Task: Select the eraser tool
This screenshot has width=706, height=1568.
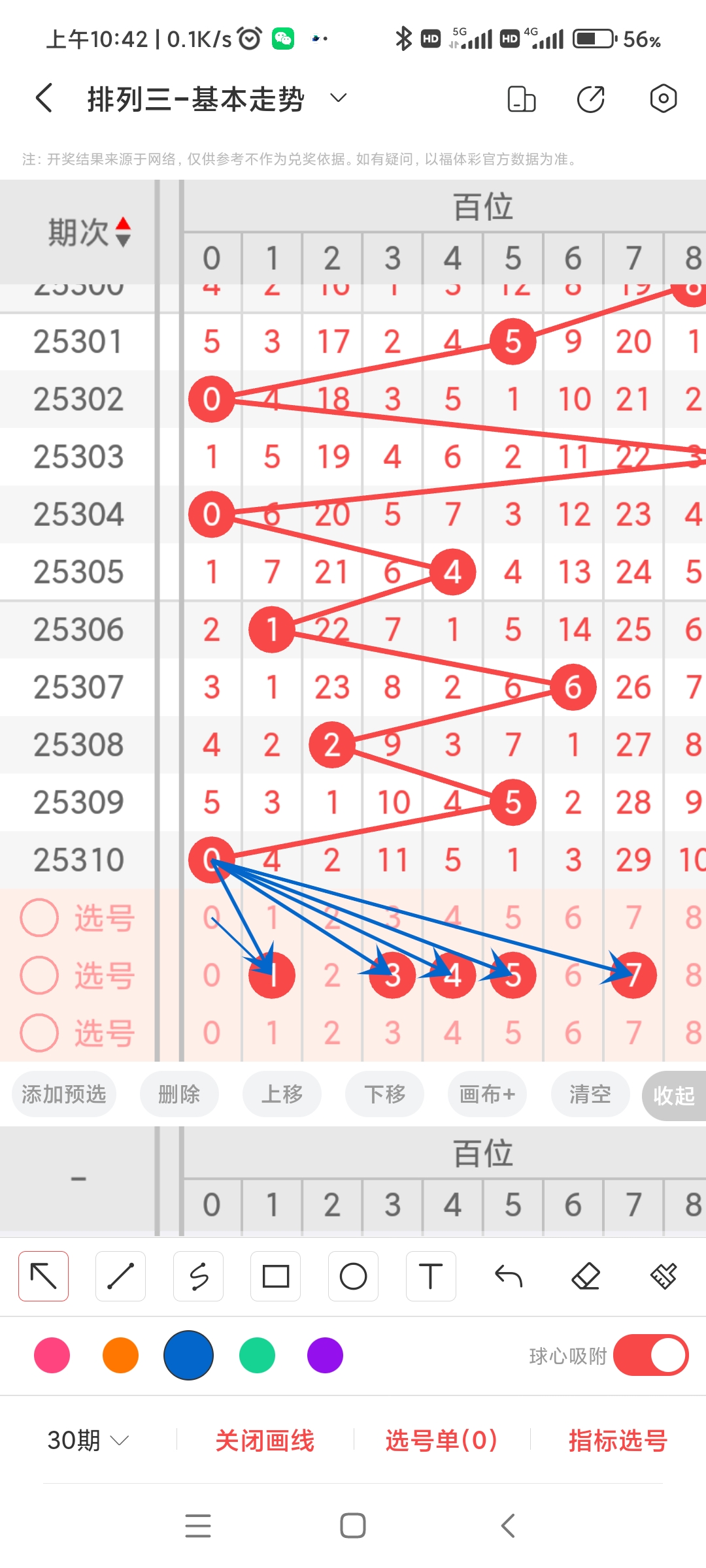Action: coord(586,1275)
